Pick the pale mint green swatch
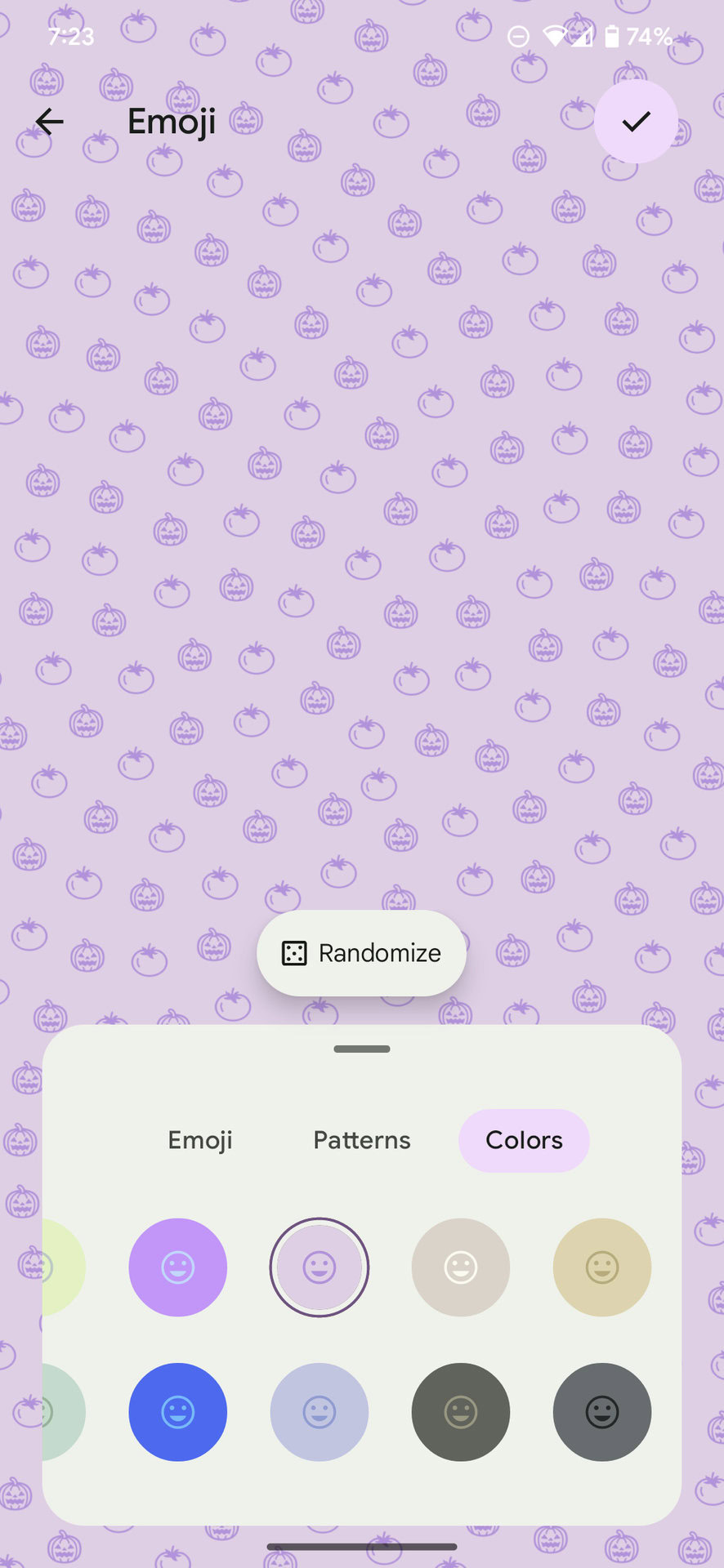This screenshot has height=1568, width=724. (x=62, y=1412)
